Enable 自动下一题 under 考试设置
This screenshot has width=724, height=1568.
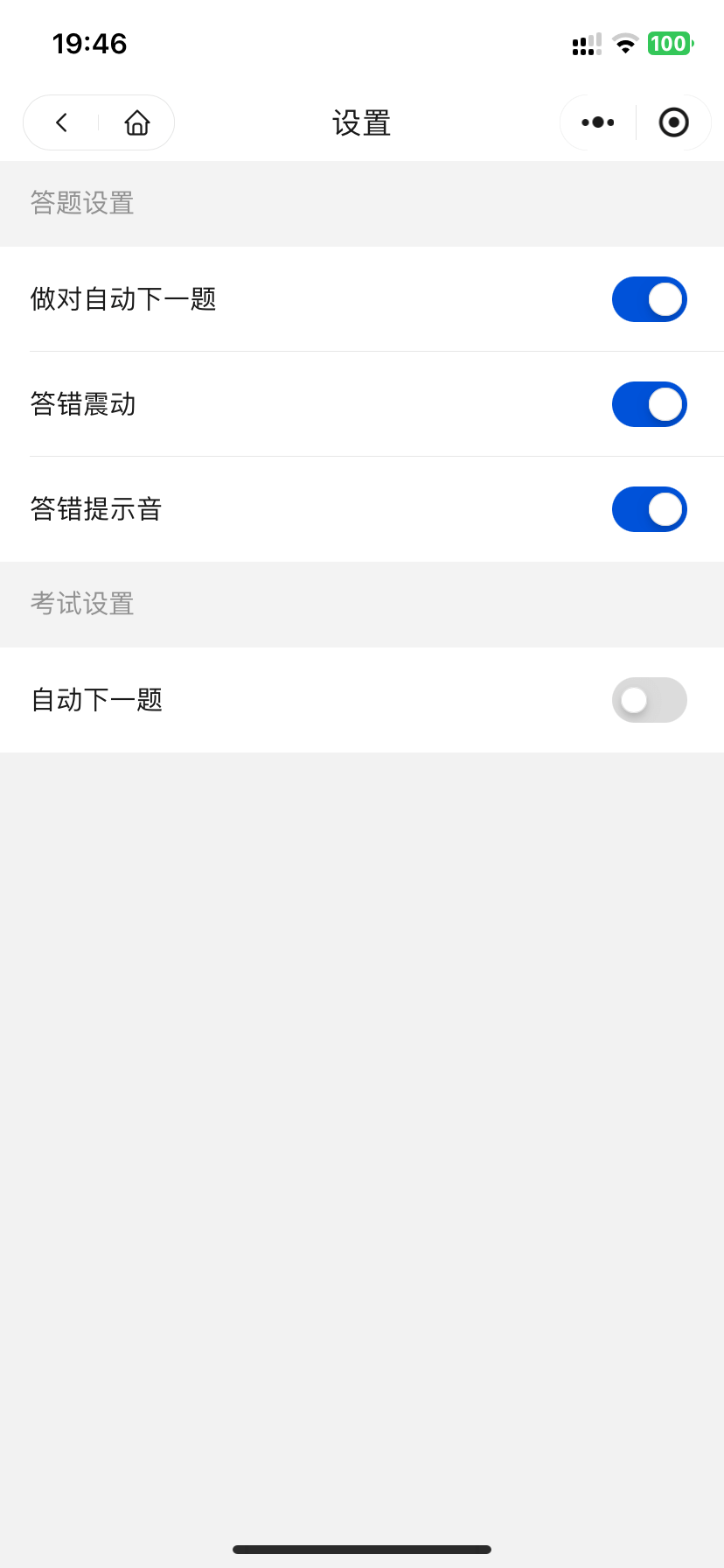pos(650,700)
